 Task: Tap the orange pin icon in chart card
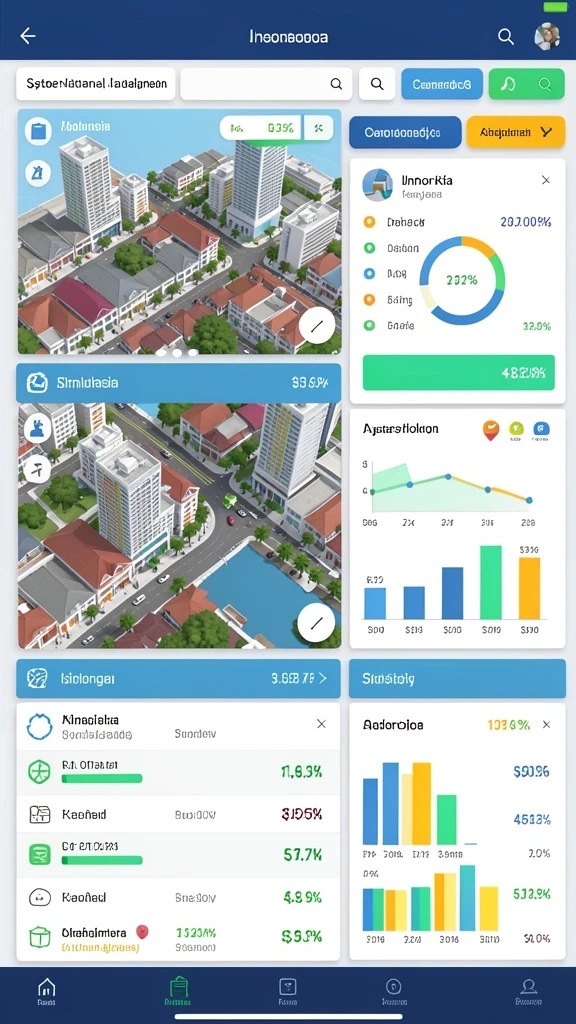pyautogui.click(x=490, y=429)
